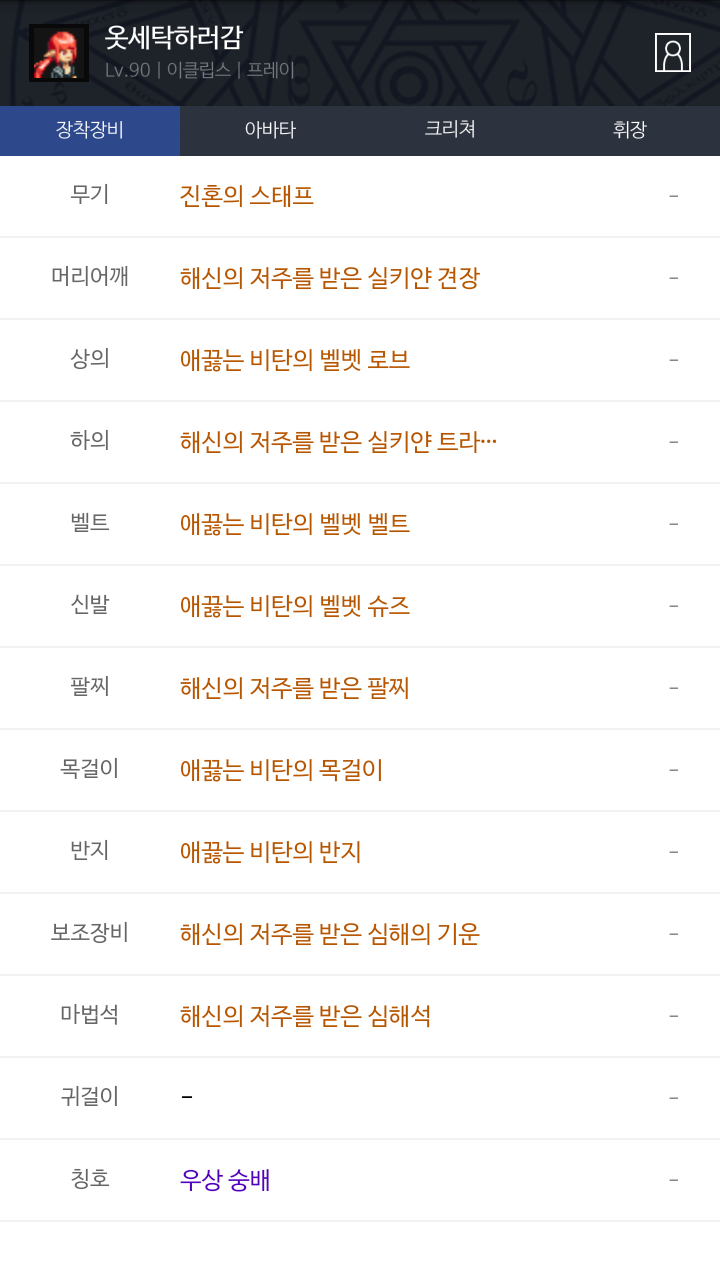Open the character profile icon
Viewport: 720px width, 1280px height.
point(672,53)
